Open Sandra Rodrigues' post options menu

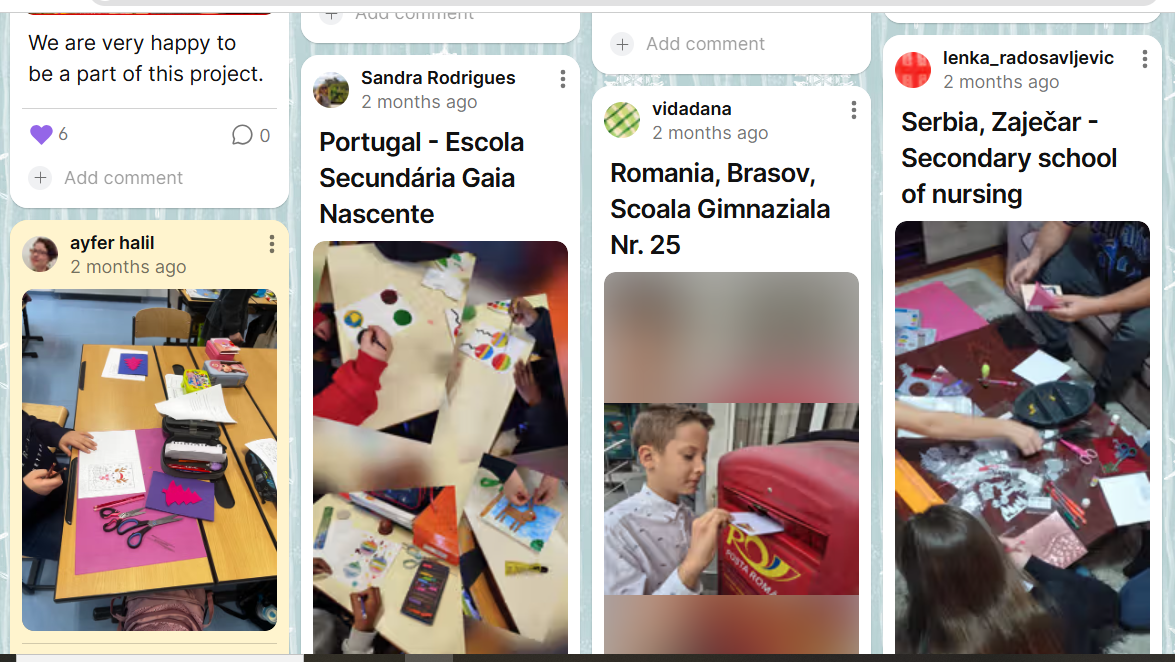click(x=562, y=79)
